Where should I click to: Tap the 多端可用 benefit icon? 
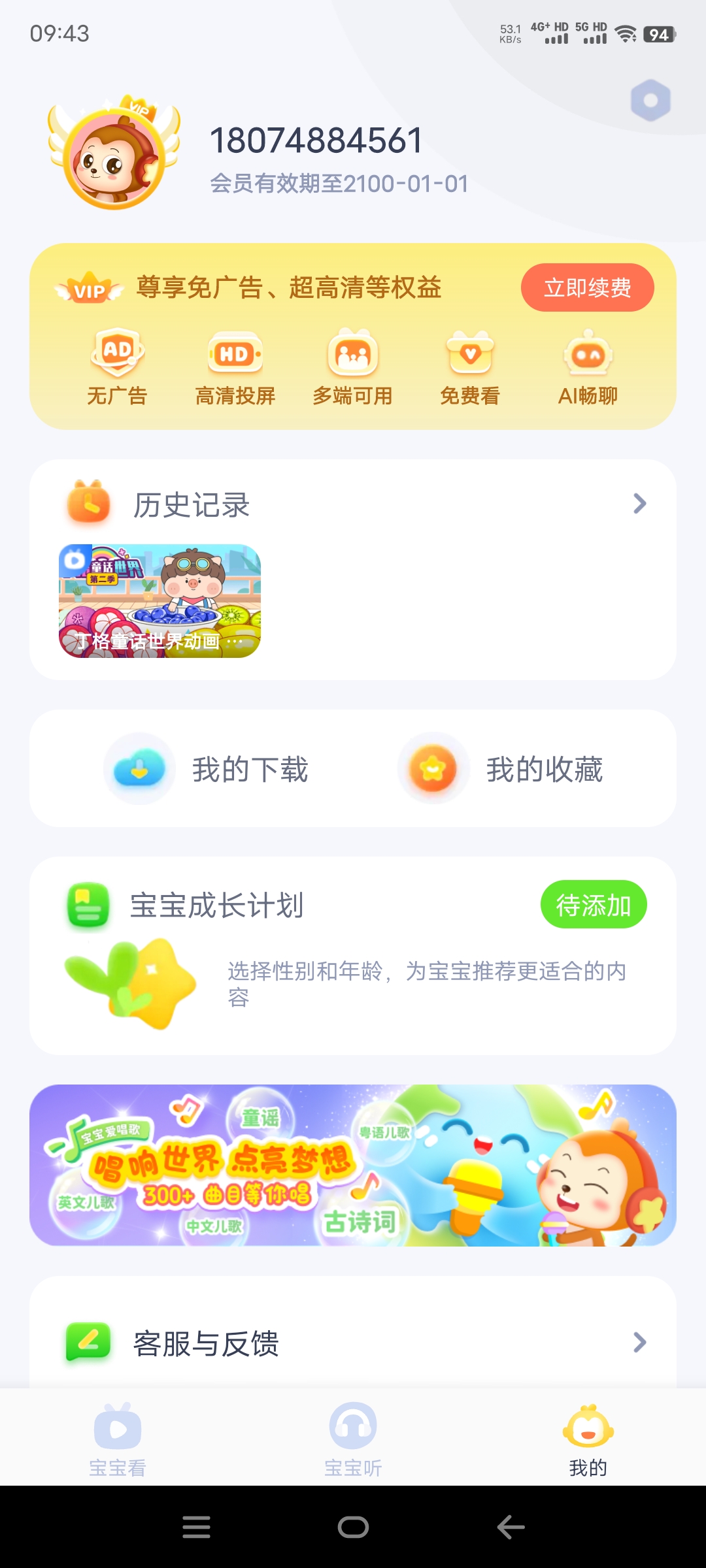[353, 354]
